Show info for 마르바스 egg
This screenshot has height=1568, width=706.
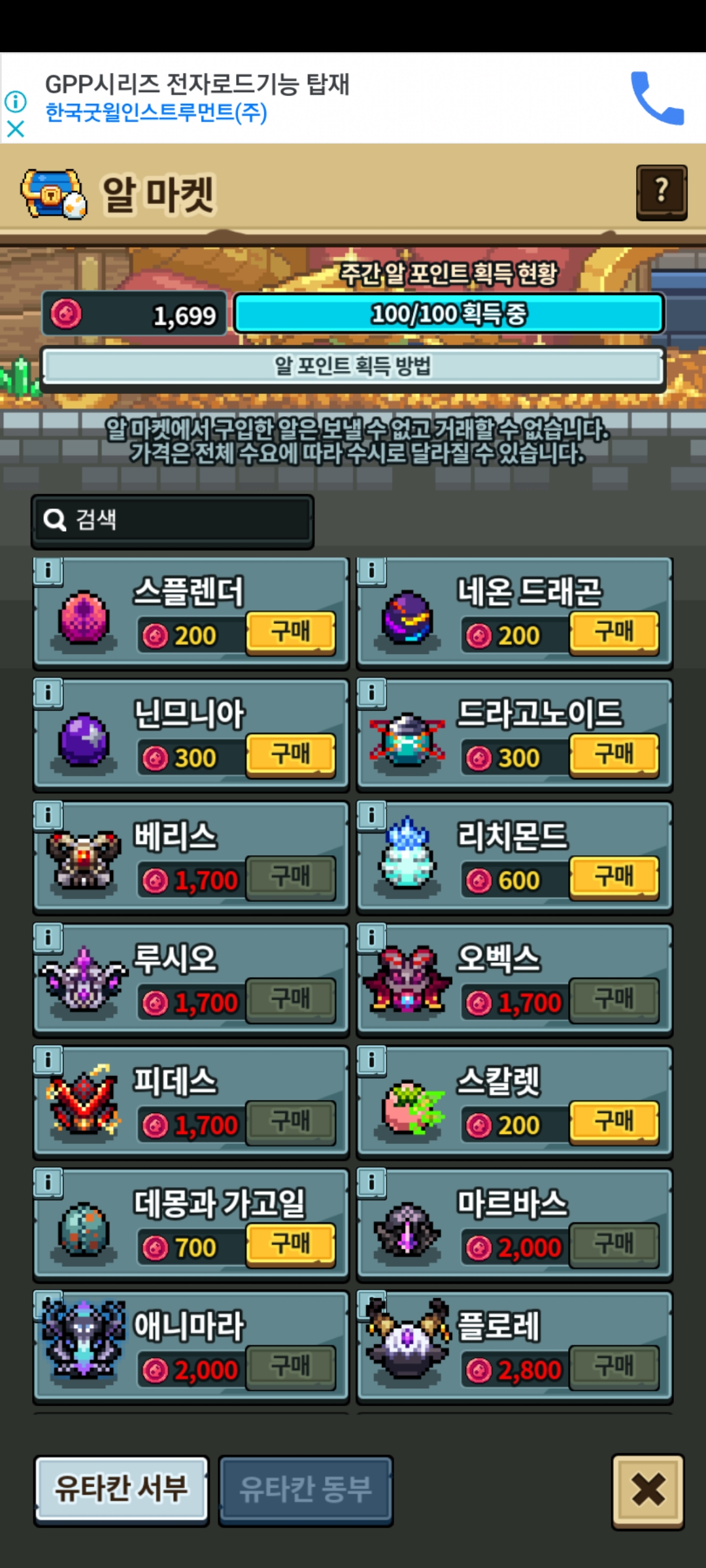tap(371, 1182)
